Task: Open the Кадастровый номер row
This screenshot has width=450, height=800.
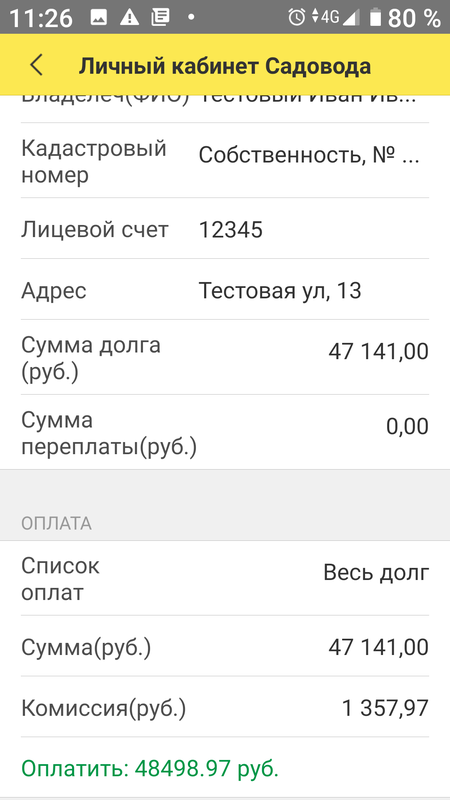Action: pyautogui.click(x=225, y=161)
